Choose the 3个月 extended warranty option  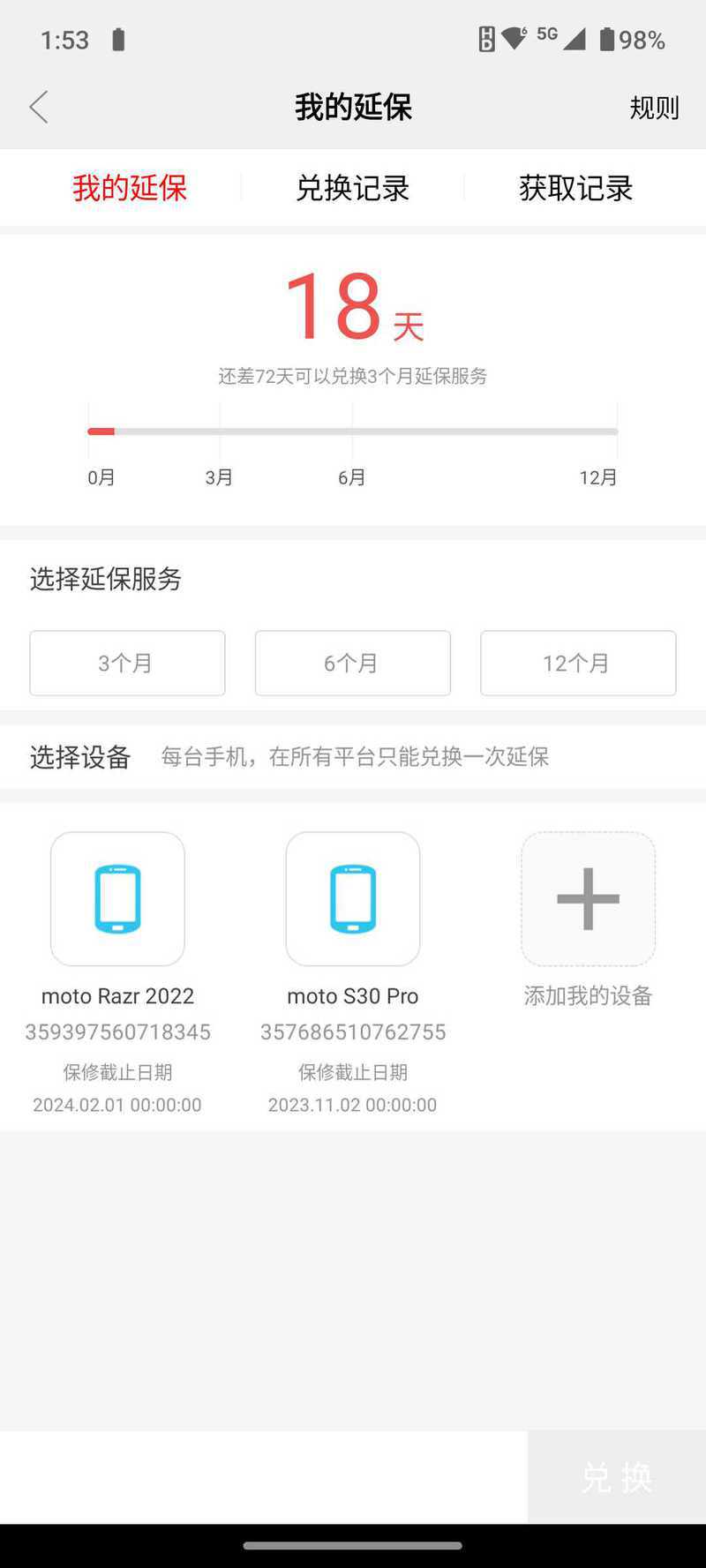[x=127, y=663]
